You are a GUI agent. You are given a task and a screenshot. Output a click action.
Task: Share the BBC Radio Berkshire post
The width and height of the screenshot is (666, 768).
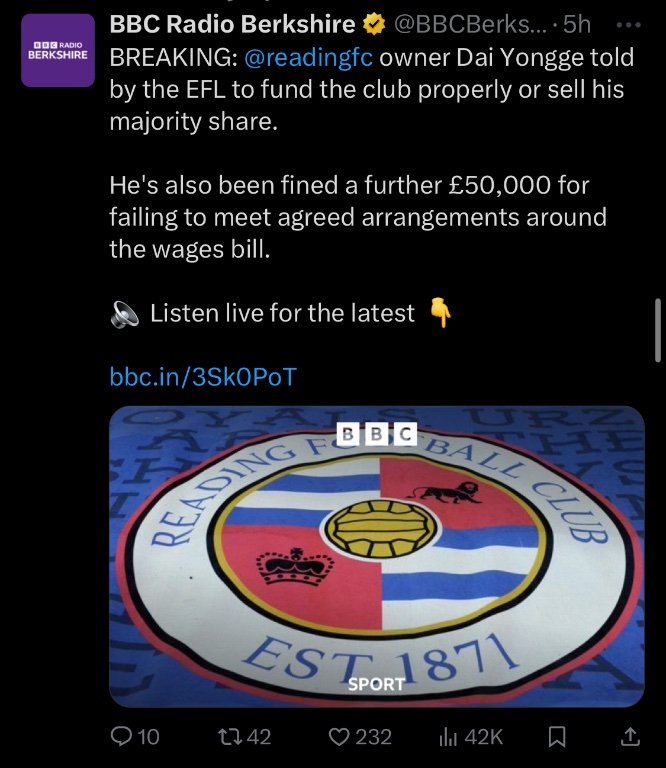[x=630, y=737]
